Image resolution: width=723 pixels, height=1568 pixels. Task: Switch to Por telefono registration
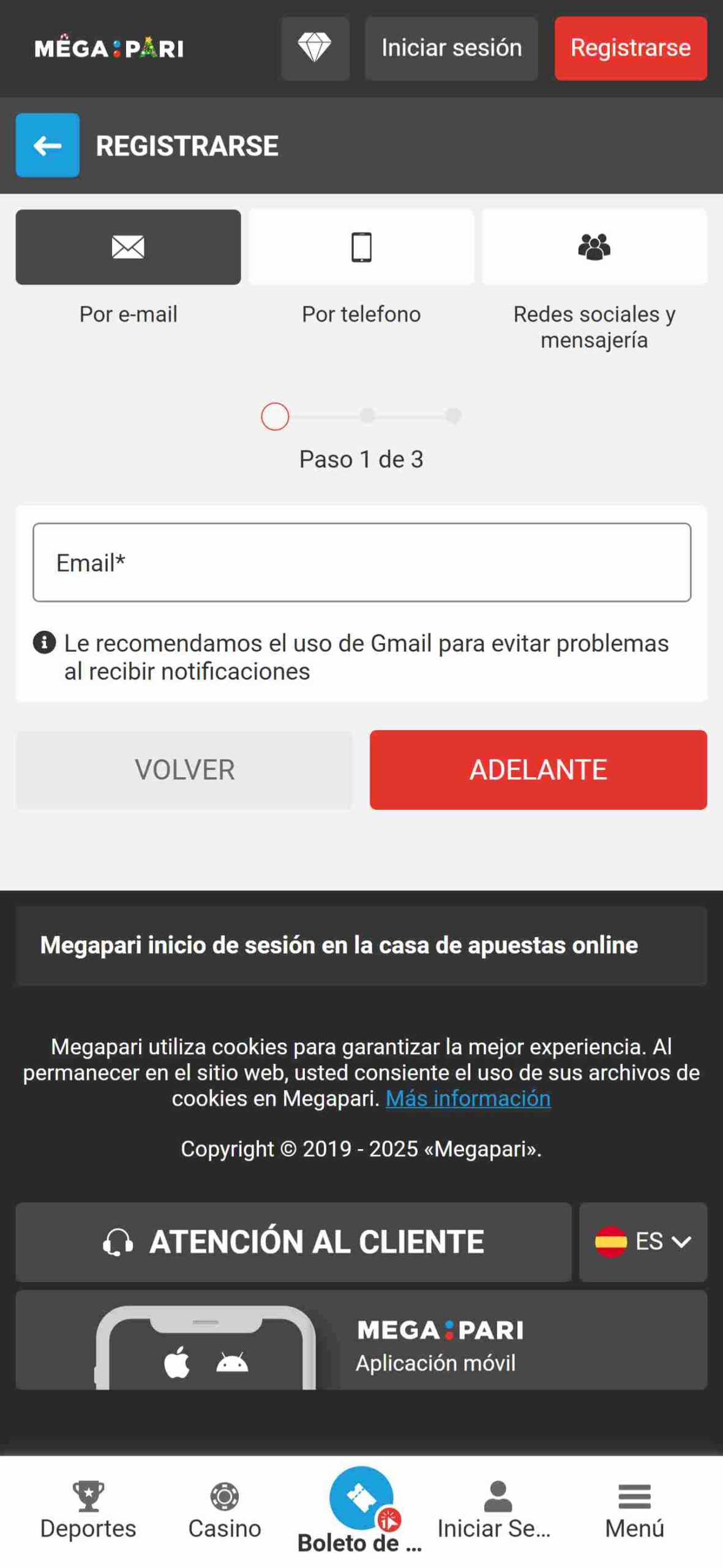point(361,247)
